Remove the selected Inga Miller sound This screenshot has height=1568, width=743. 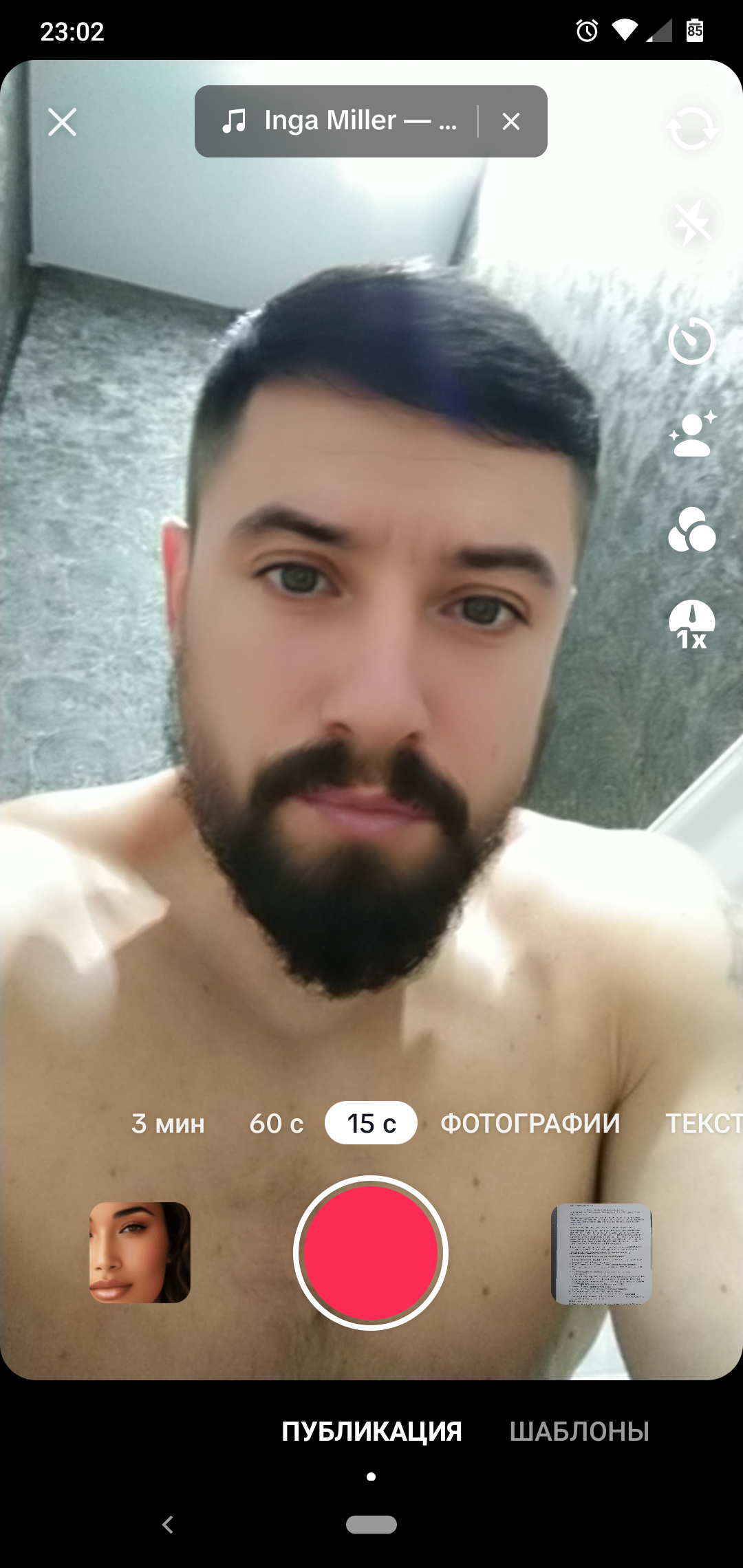click(510, 122)
